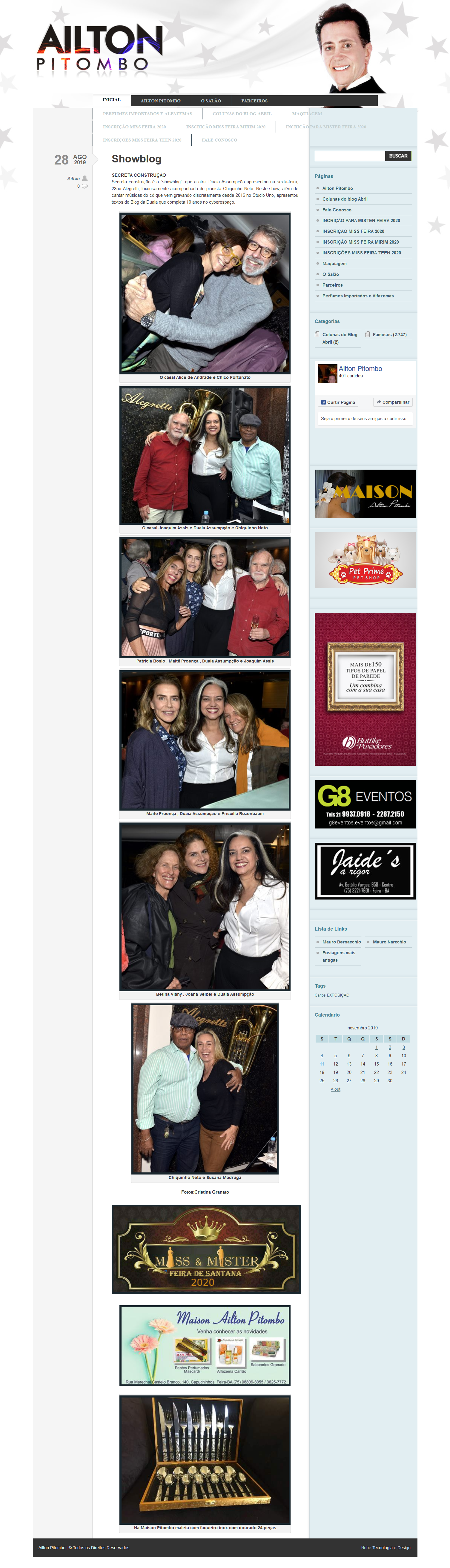
Task: Open INSCRIÇÃO MISS FEIRA 2020 sidebar link
Action: (353, 231)
